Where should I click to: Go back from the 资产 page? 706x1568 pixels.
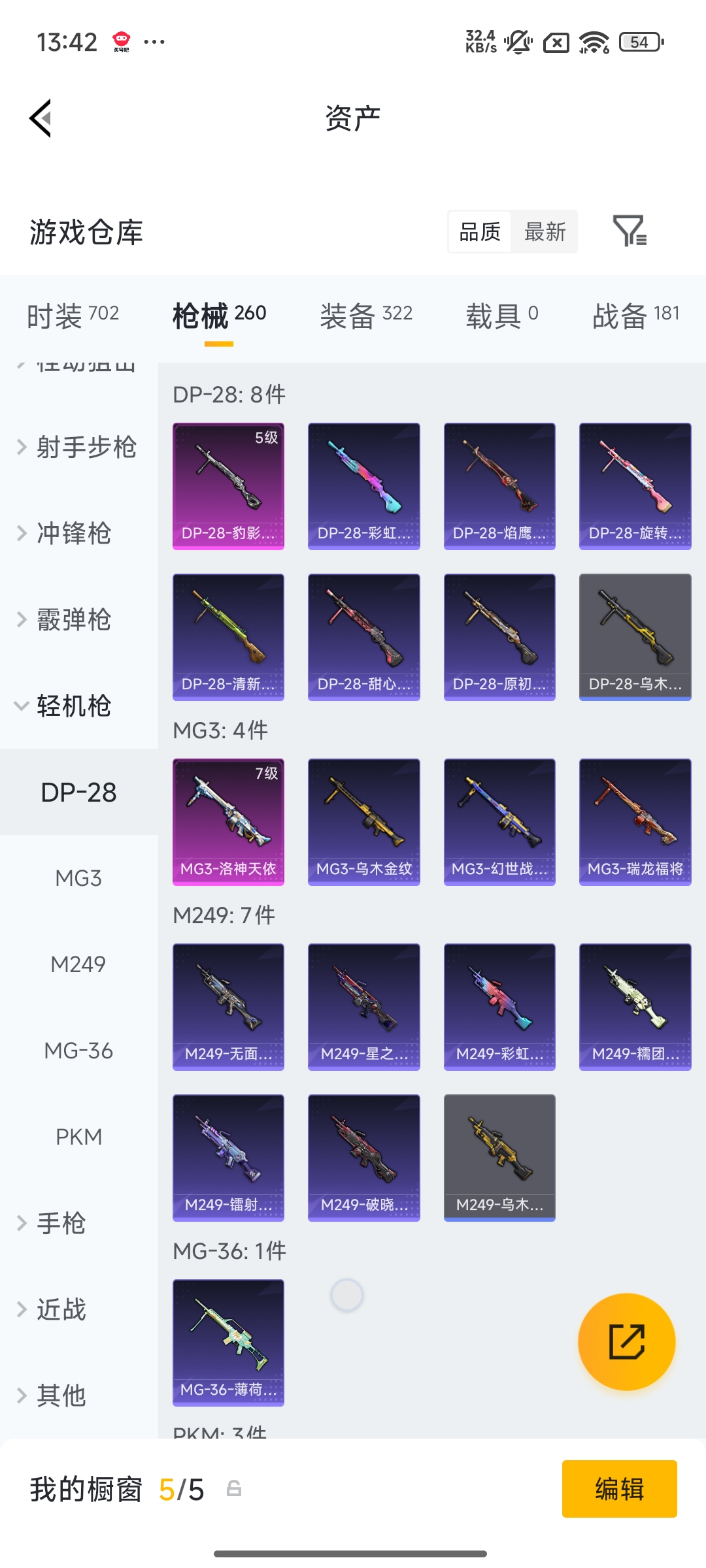pos(41,118)
